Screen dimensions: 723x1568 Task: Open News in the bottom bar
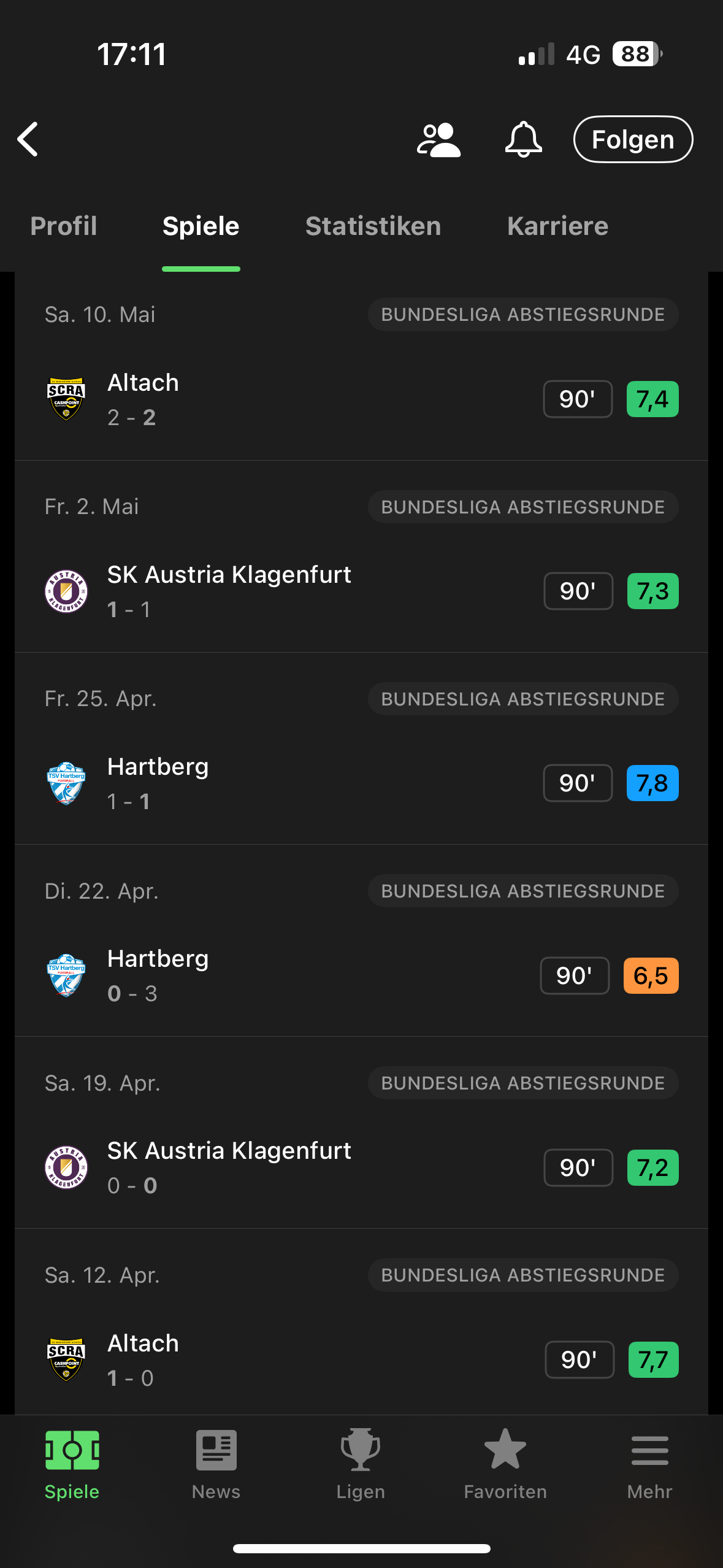(x=216, y=1464)
